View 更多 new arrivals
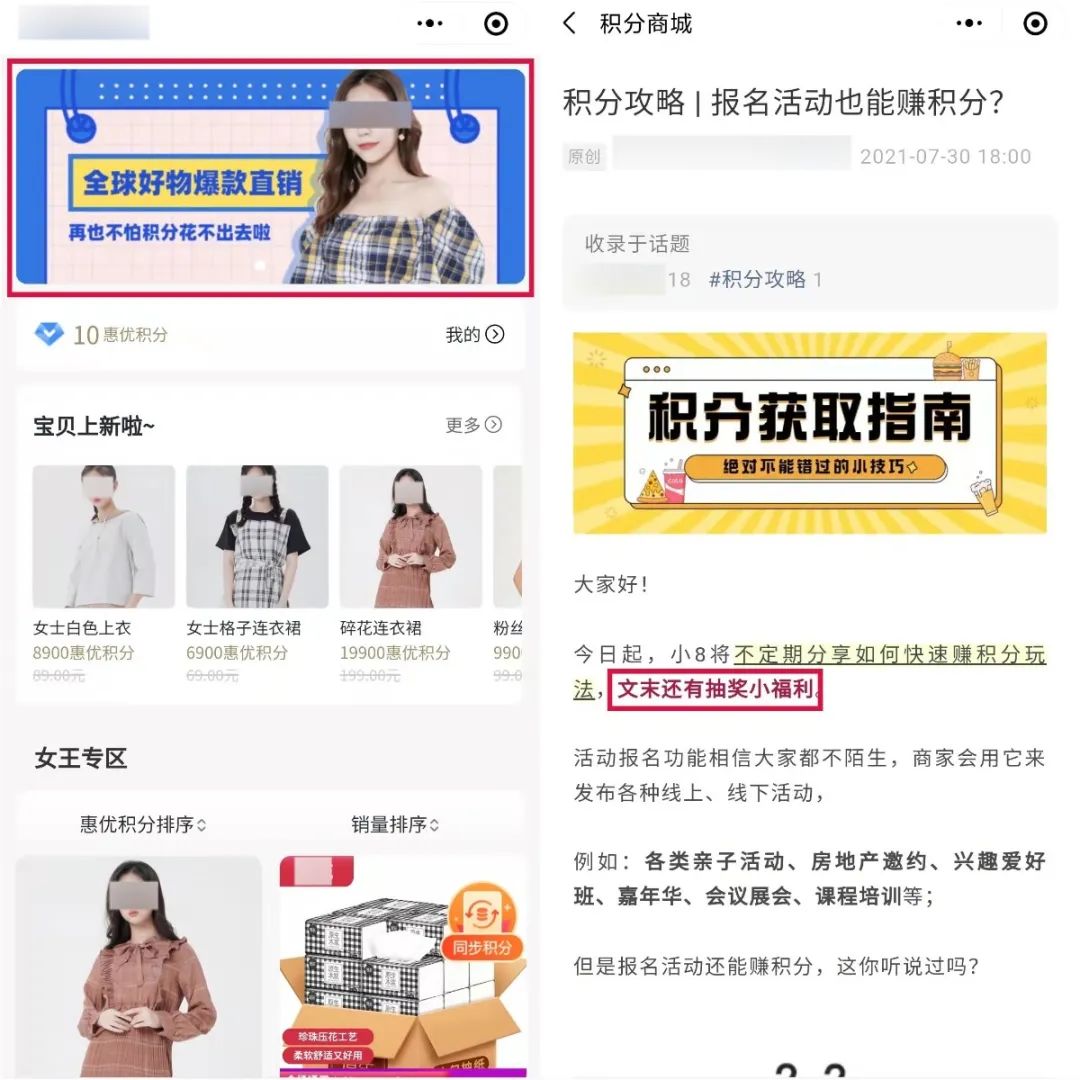The height and width of the screenshot is (1080, 1080). (x=473, y=426)
